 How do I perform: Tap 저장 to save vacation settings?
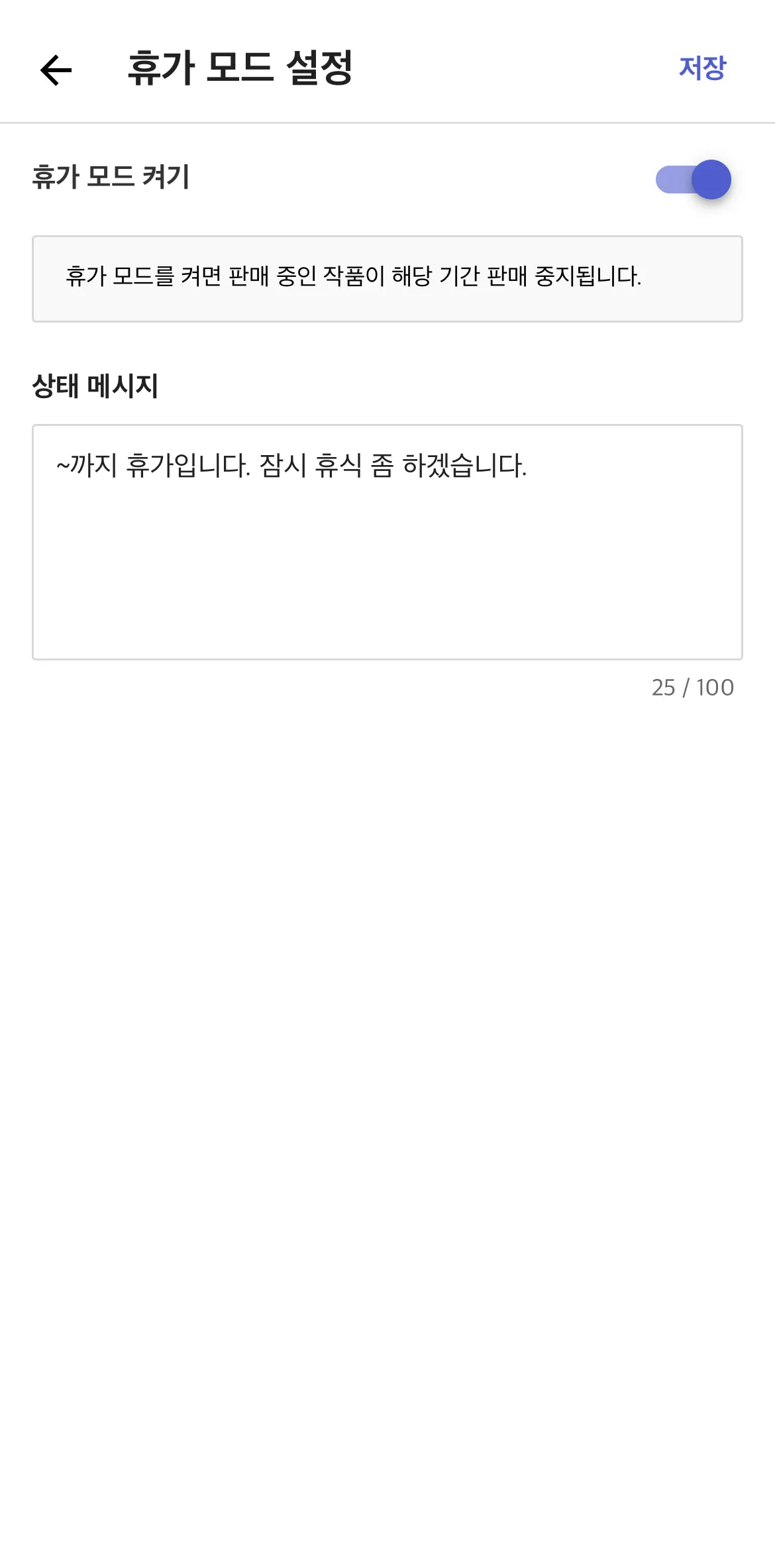pyautogui.click(x=702, y=68)
